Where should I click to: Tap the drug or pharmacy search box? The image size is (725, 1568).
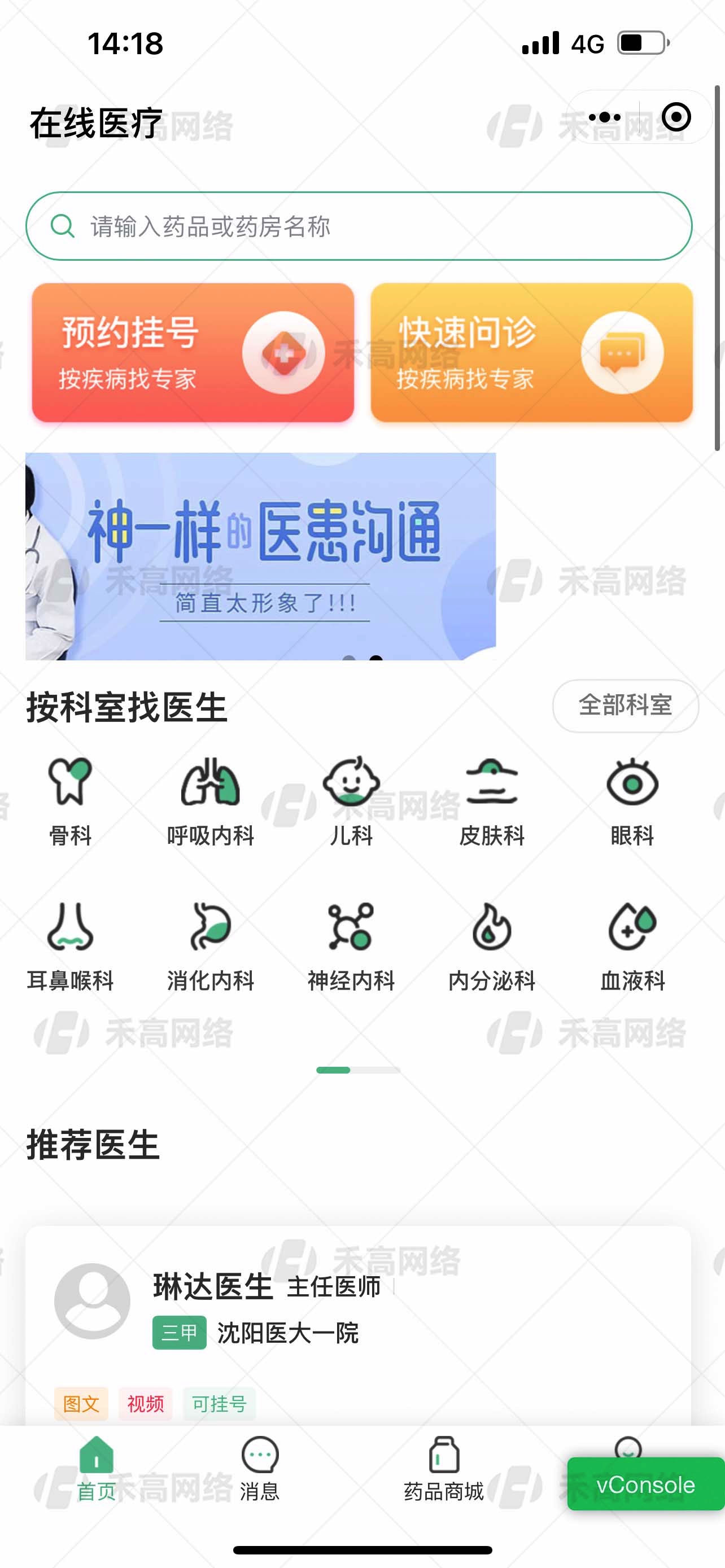[359, 226]
